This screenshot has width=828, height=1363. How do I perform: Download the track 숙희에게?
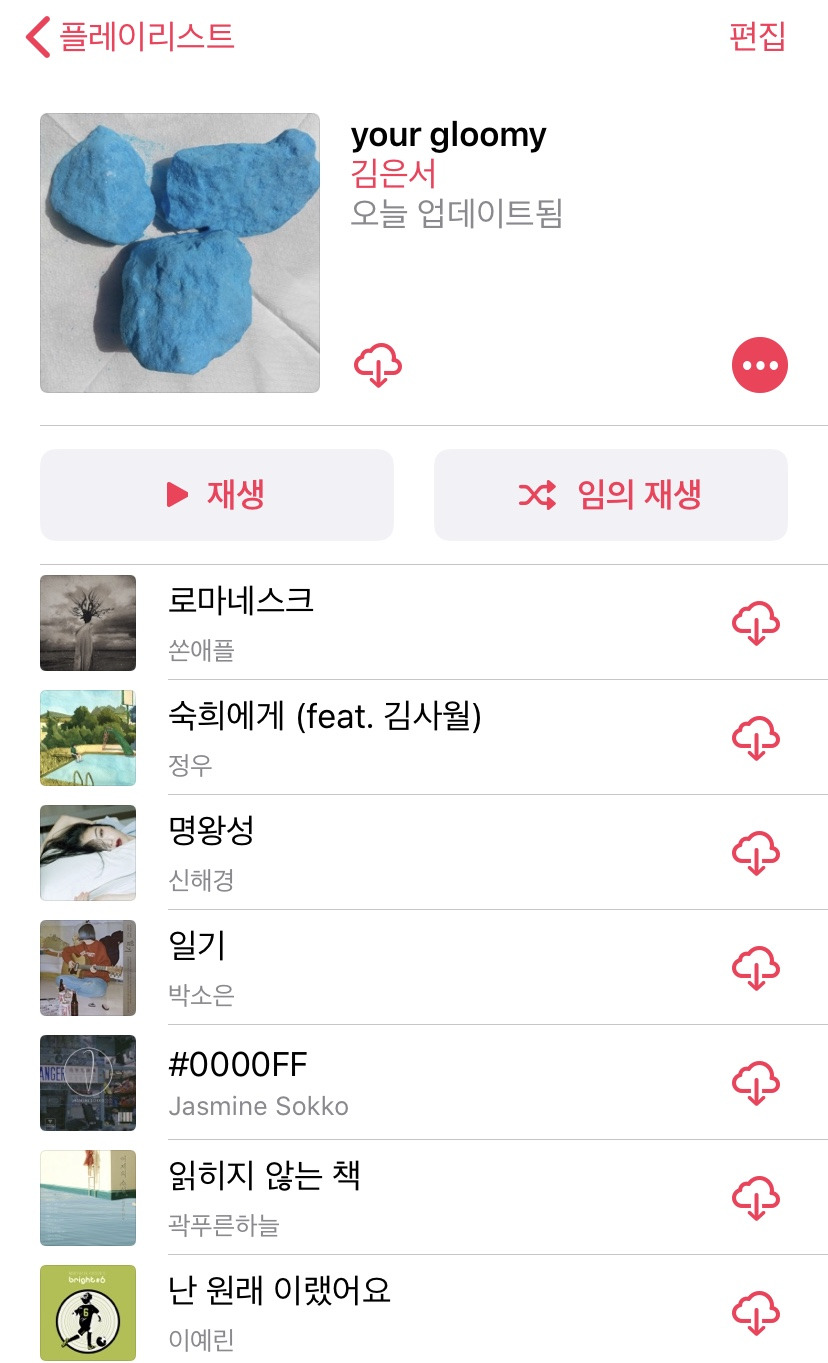[756, 738]
